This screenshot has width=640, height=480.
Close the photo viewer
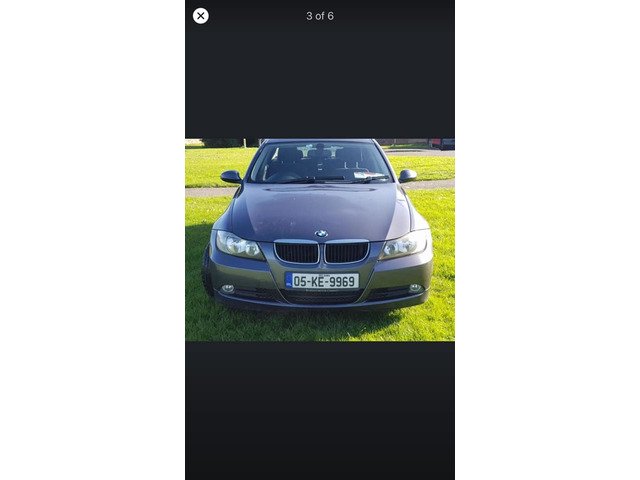200,16
